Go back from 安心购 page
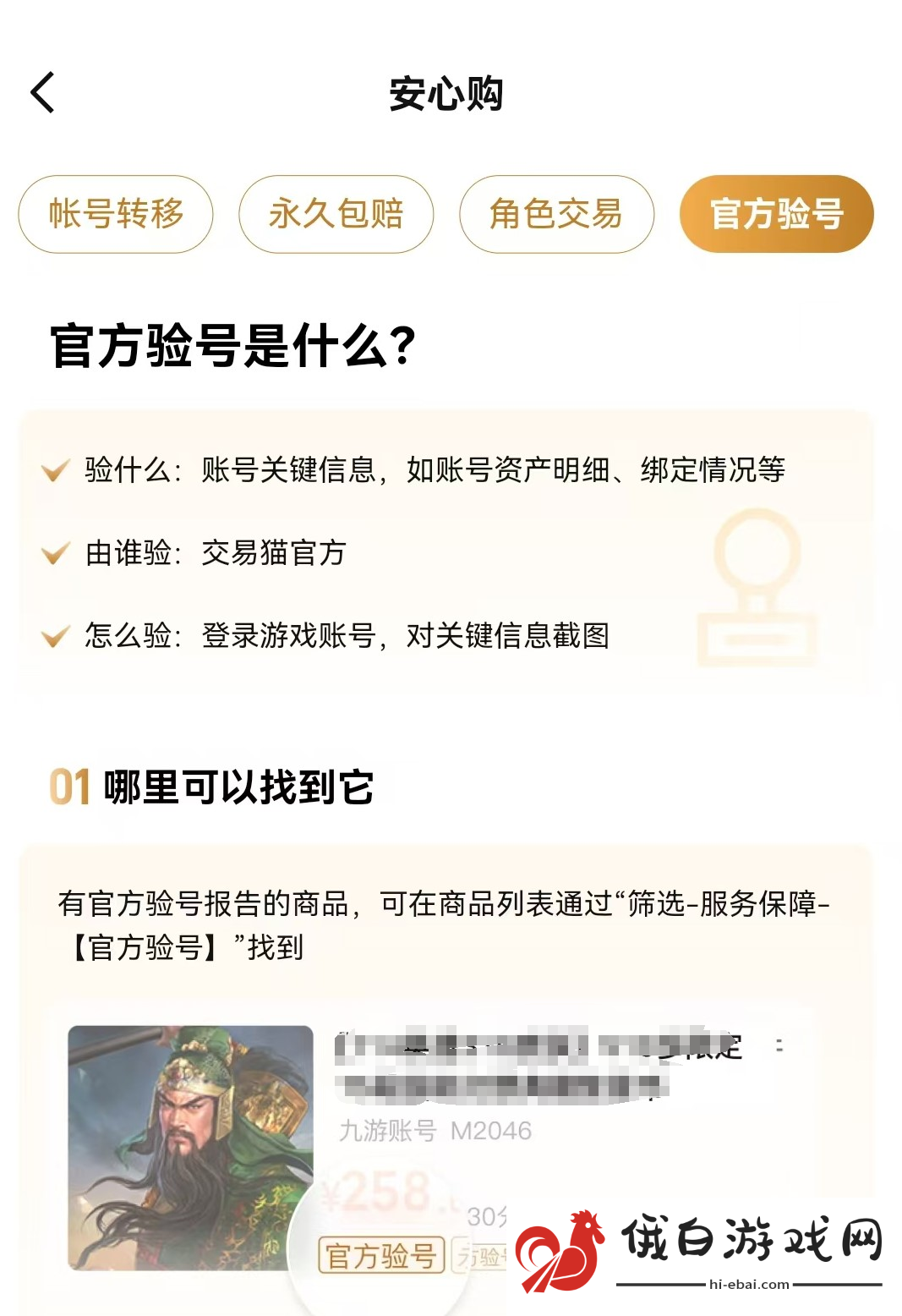This screenshot has width=902, height=1316. coord(42,93)
